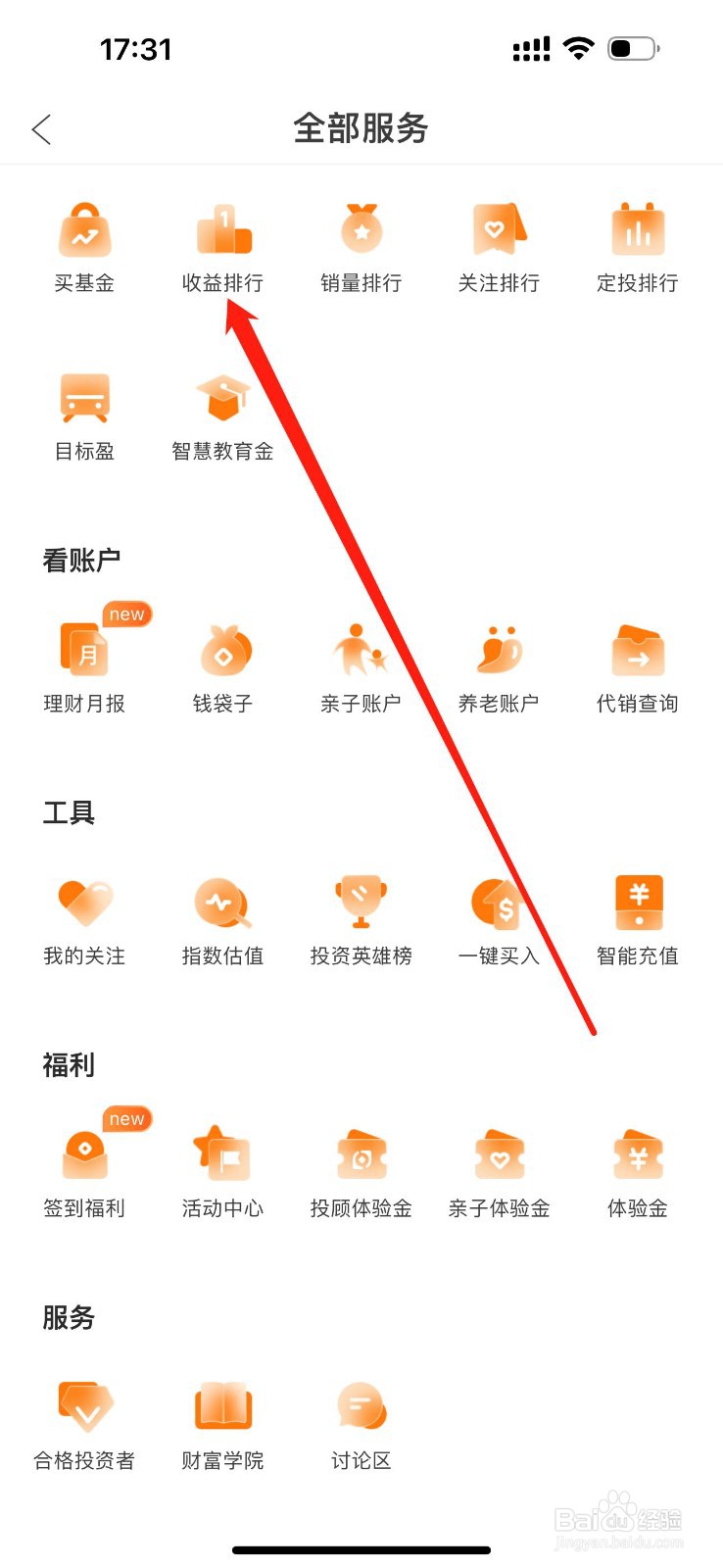This screenshot has height=1568, width=723.
Task: Use the 一键买入 one-tap buy feature
Action: pos(499,917)
